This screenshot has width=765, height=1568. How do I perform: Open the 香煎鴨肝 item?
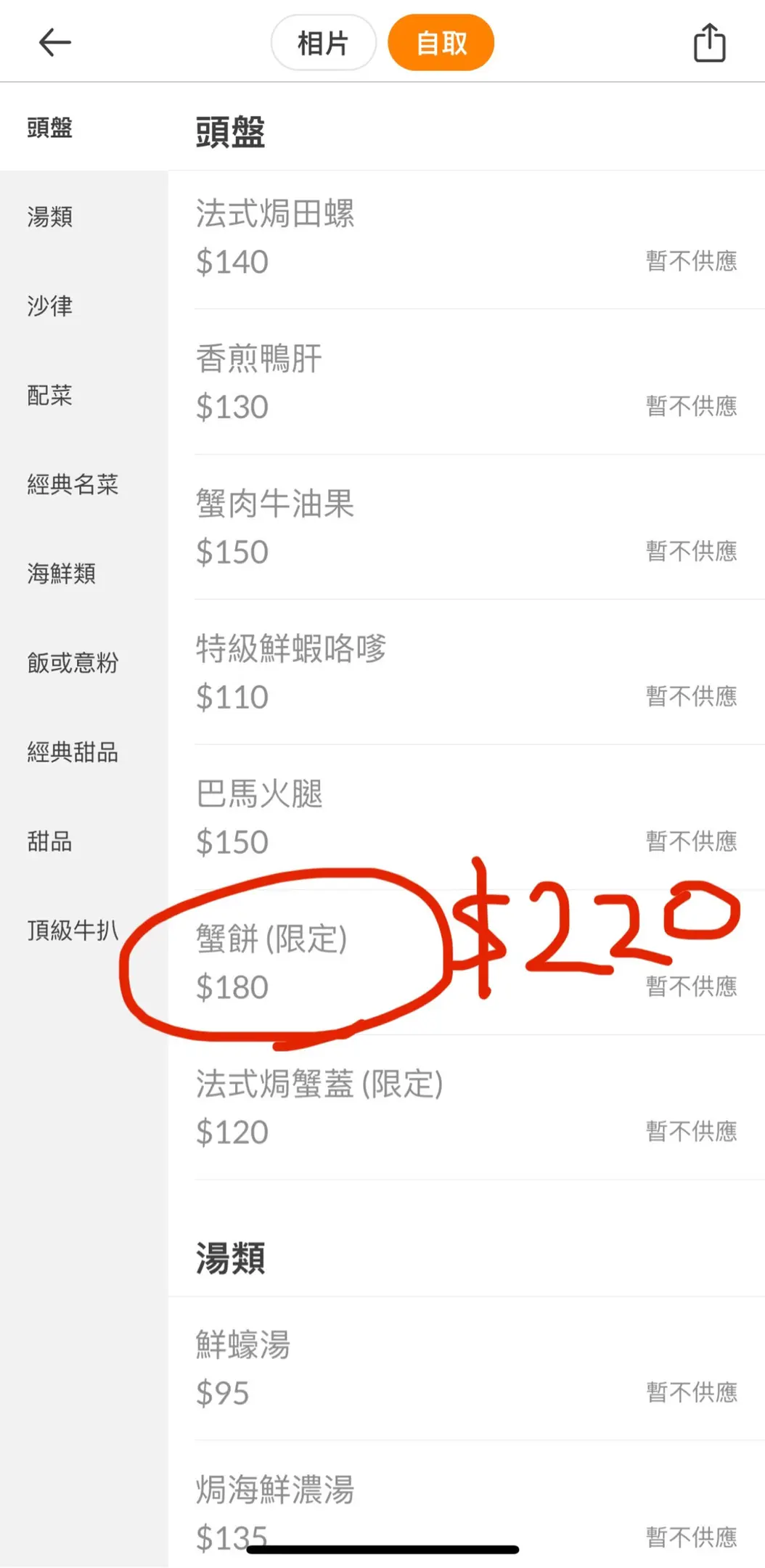click(467, 383)
